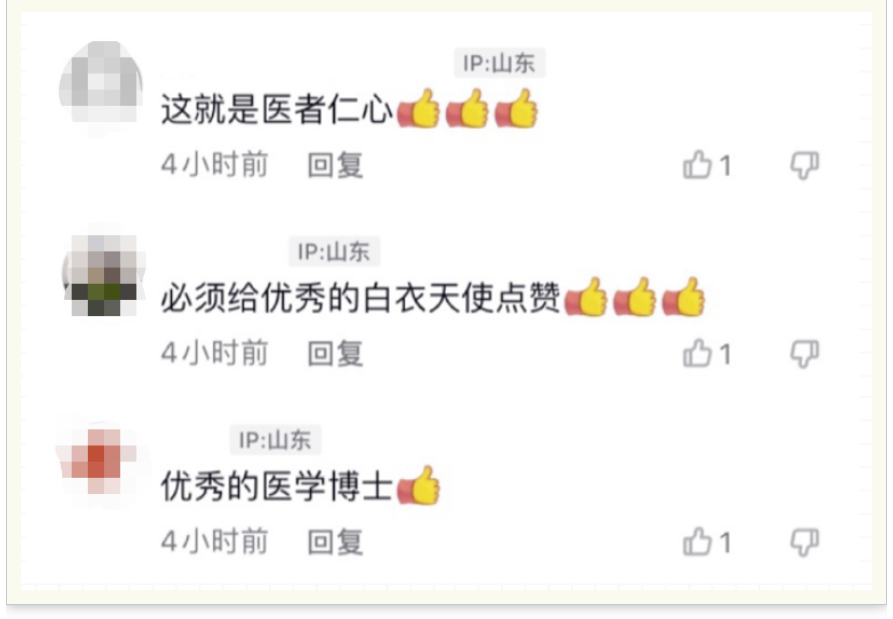The image size is (893, 619).
Task: Like the 优秀的医学博士 comment
Action: coord(698,542)
